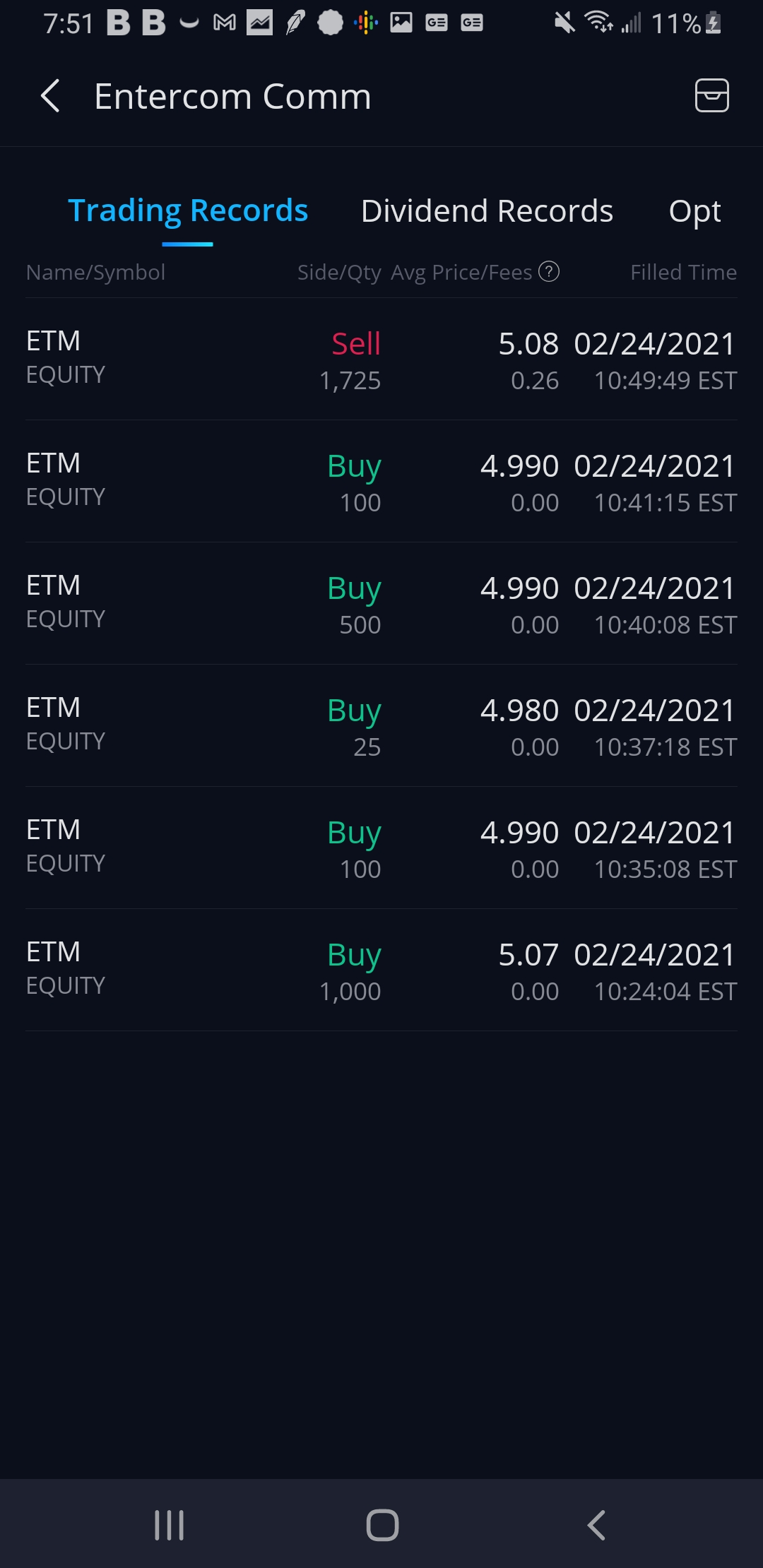Viewport: 763px width, 1568px height.
Task: Show Avg Price/Fees help info
Action: pos(549,272)
